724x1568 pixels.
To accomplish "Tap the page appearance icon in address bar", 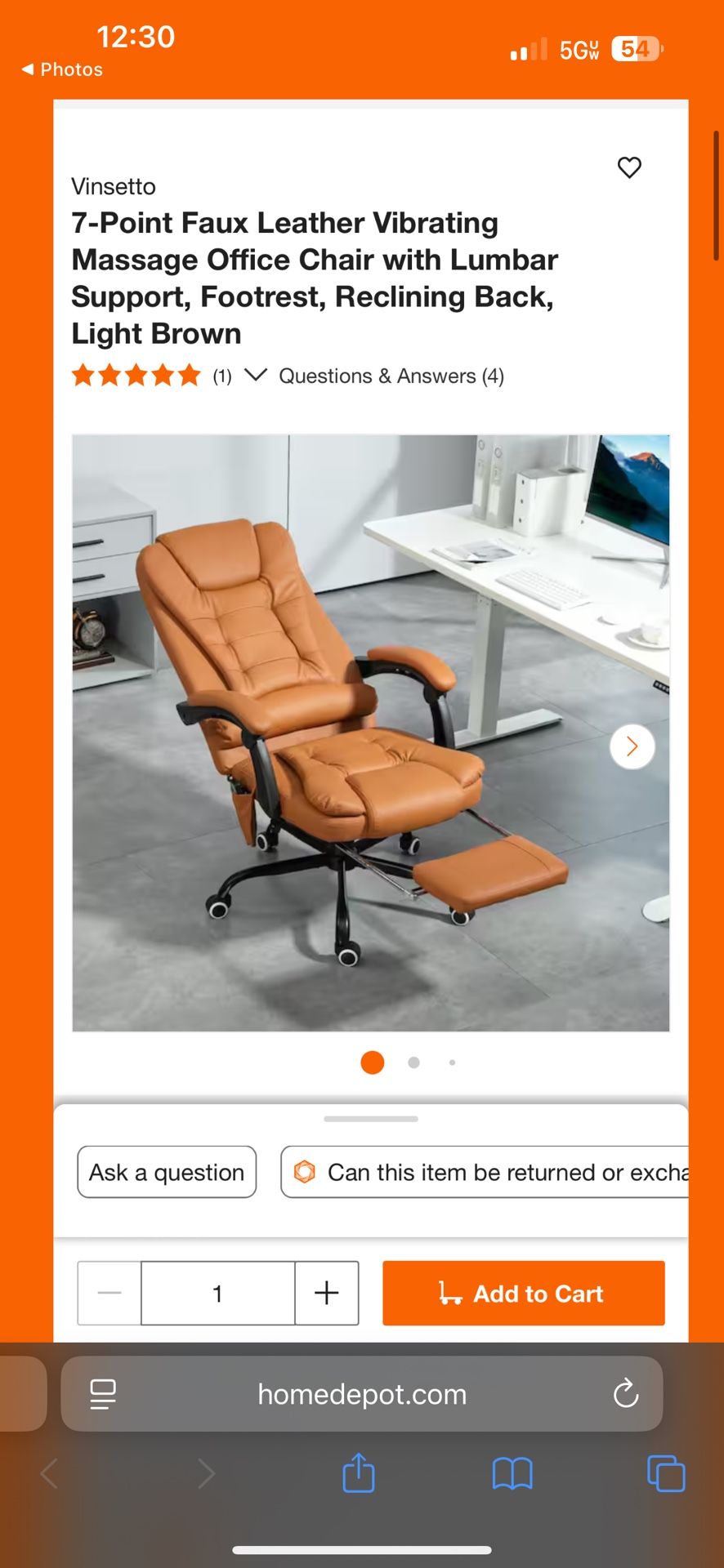I will click(x=103, y=1395).
